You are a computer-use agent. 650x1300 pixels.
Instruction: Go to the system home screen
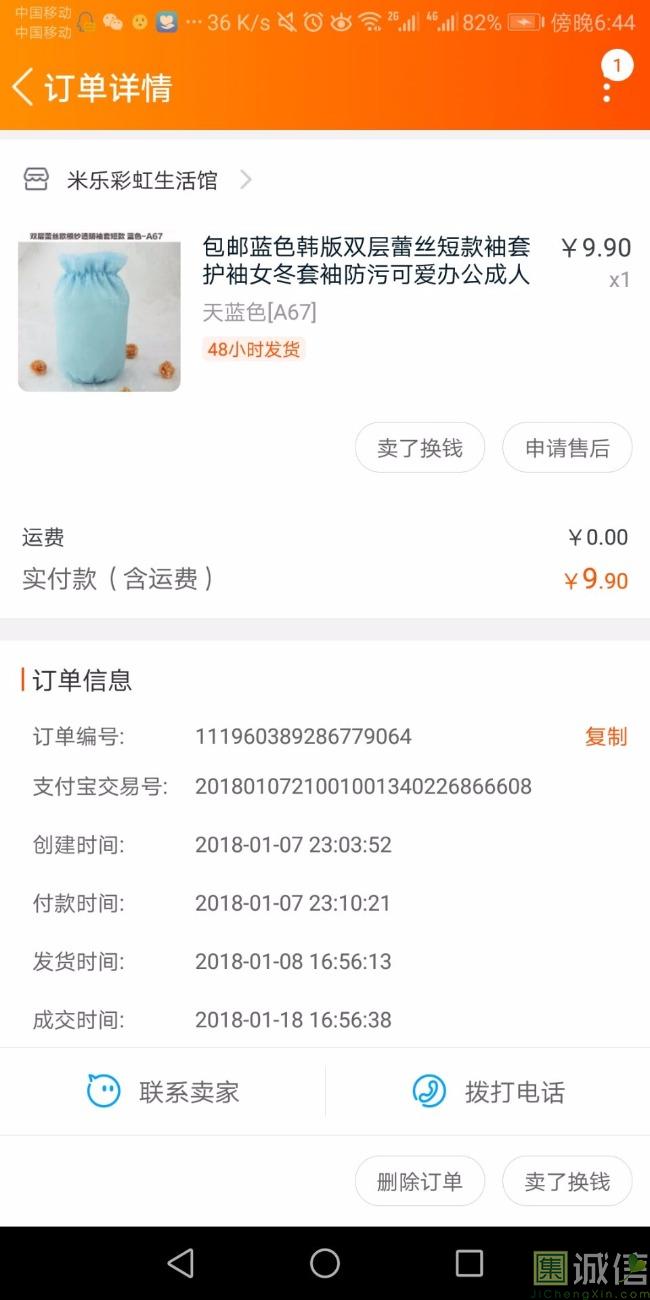(325, 1263)
